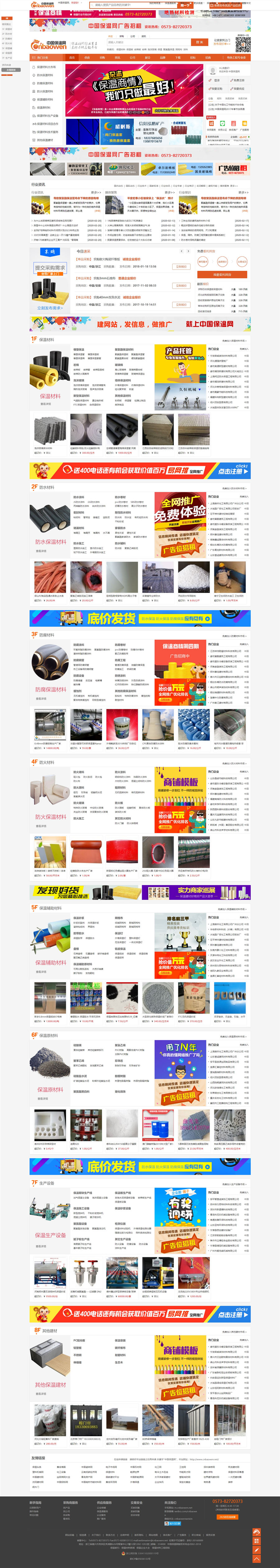Open the 底价发货 banner above 3F 防腐材料

point(140,619)
